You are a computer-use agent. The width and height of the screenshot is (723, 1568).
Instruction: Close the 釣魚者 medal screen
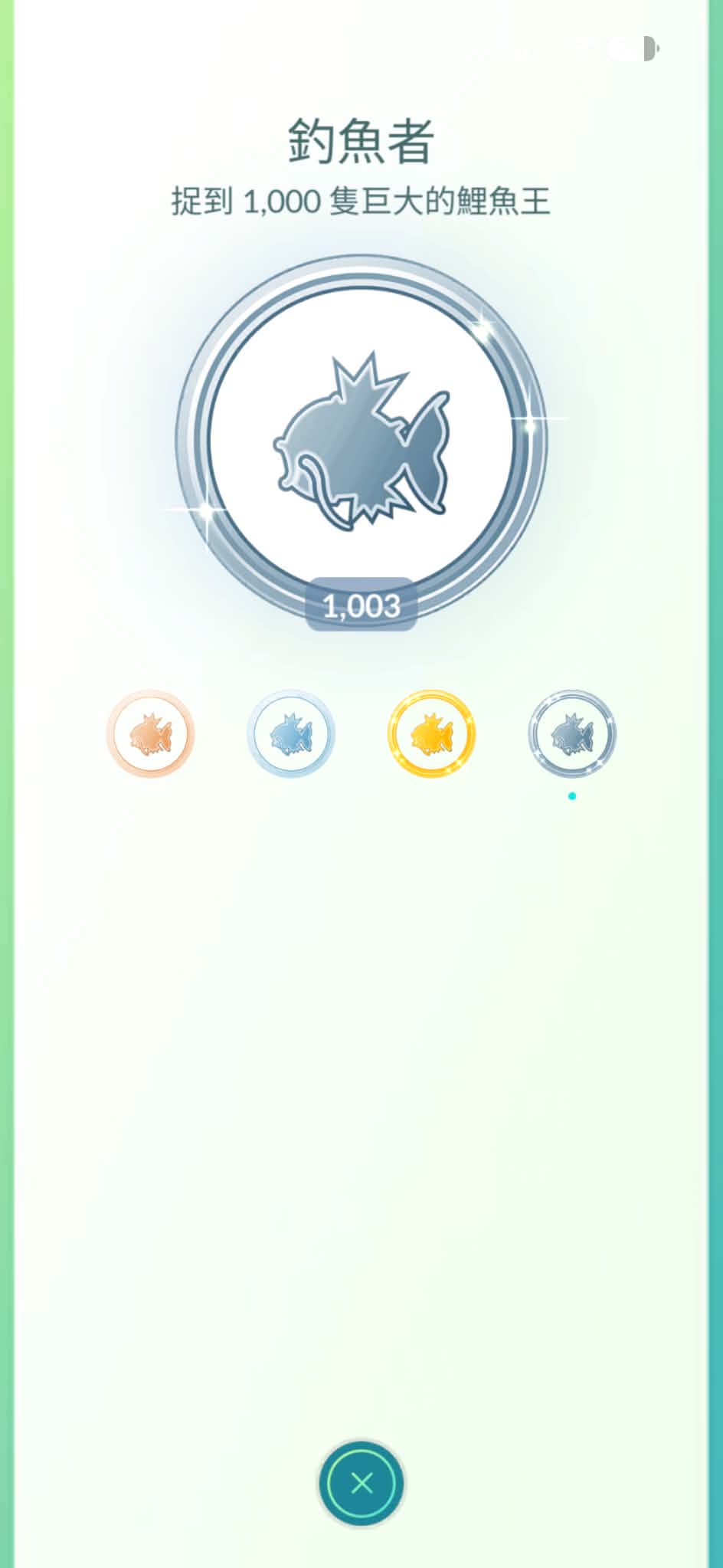(x=361, y=1483)
